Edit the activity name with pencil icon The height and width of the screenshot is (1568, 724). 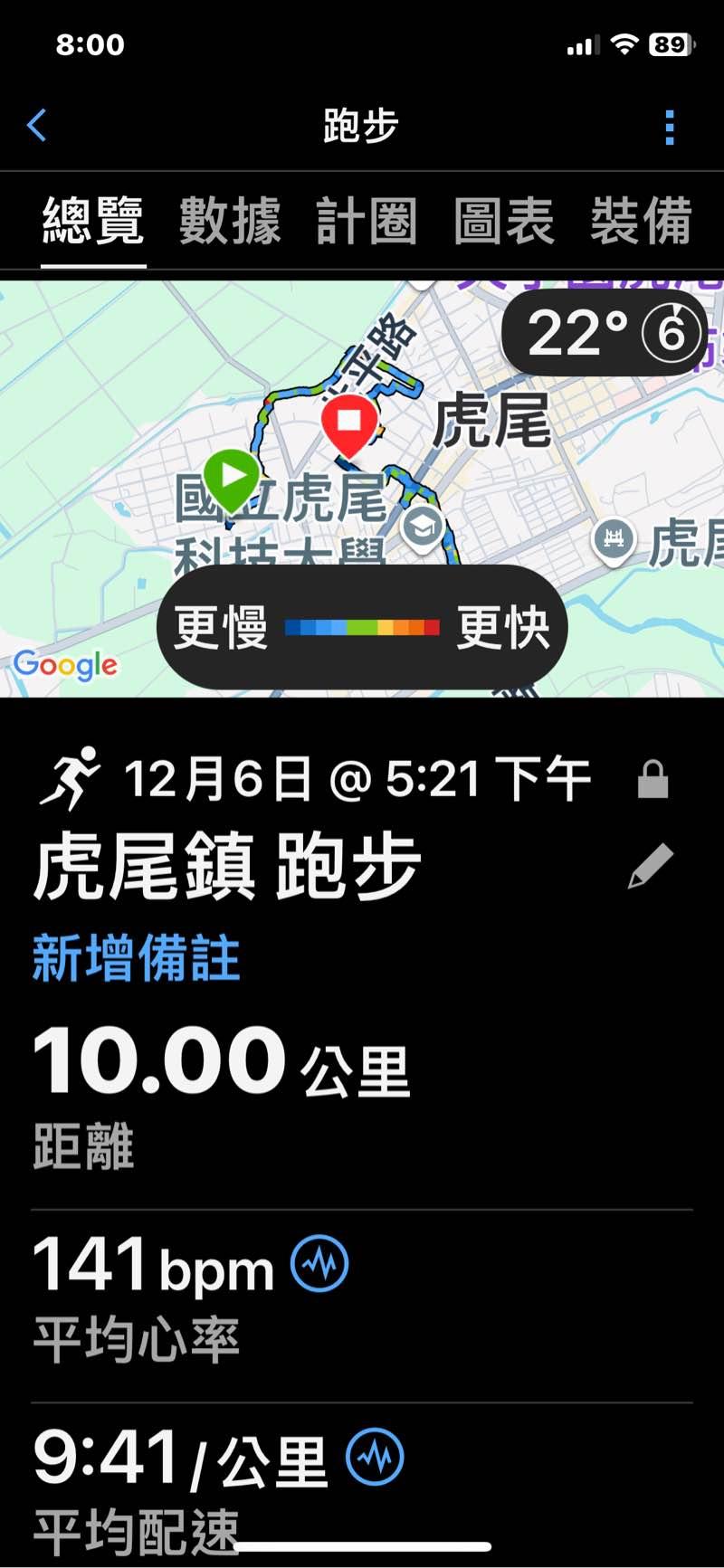pos(651,866)
